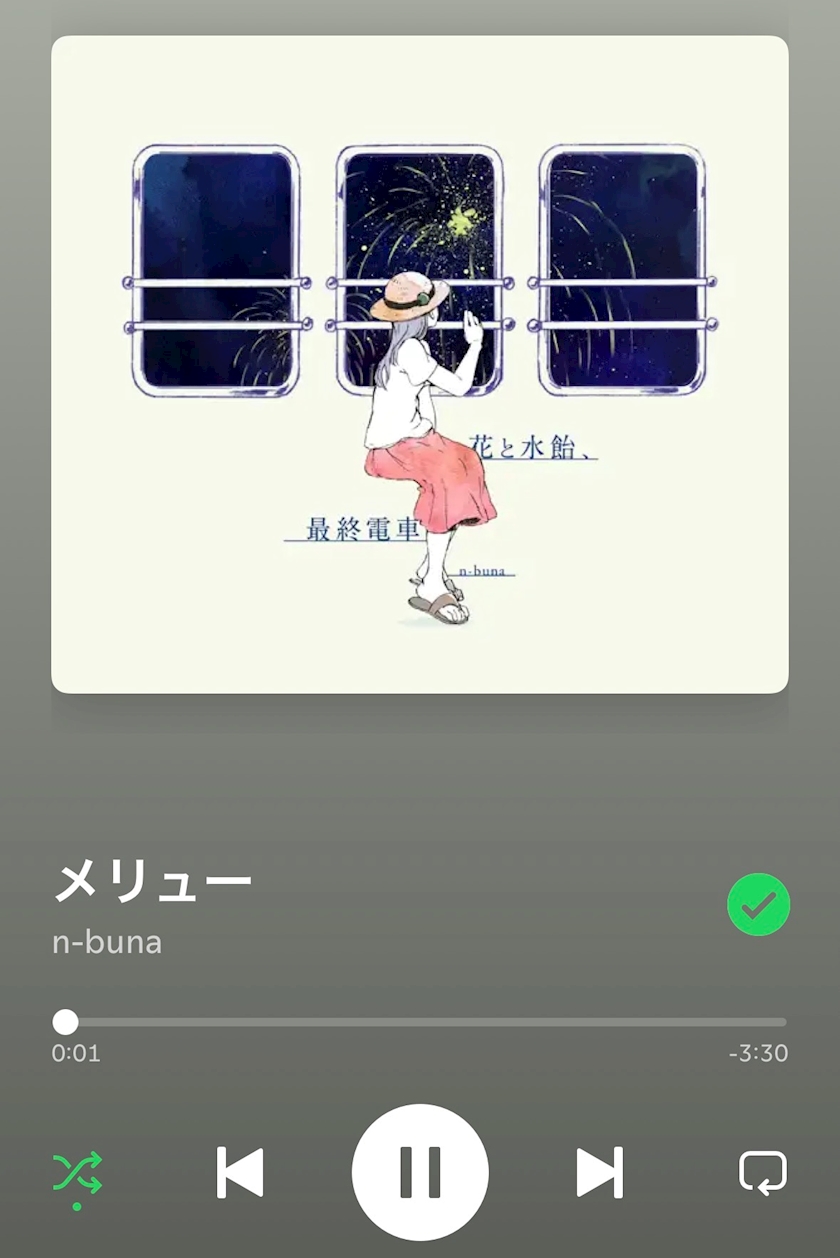Turn off shuffle mode
Viewport: 840px width, 1258px height.
(x=77, y=1174)
